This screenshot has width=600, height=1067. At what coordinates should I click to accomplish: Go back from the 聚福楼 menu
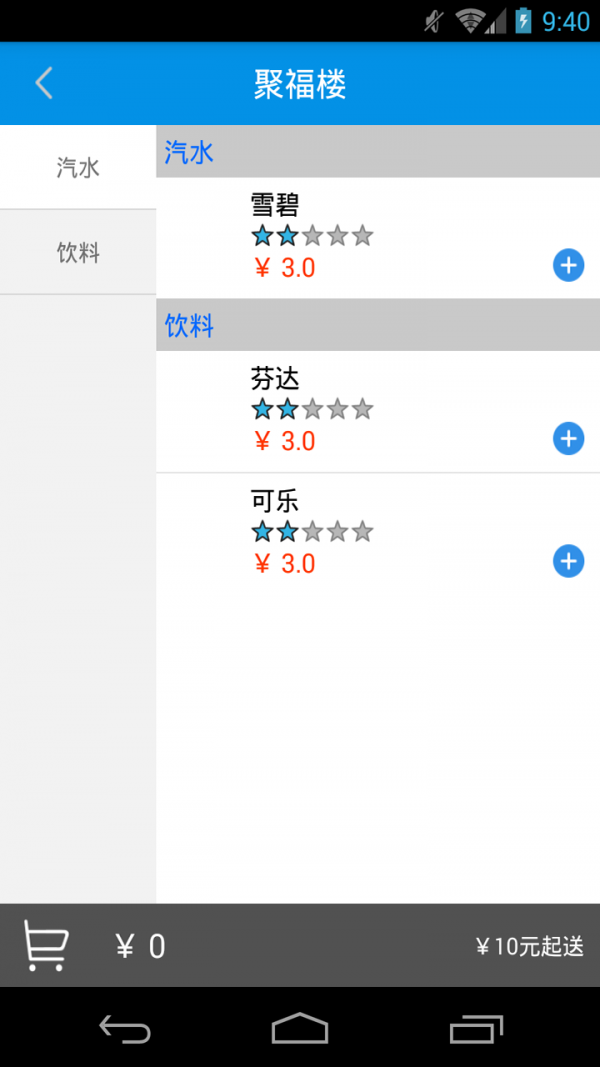(x=44, y=84)
